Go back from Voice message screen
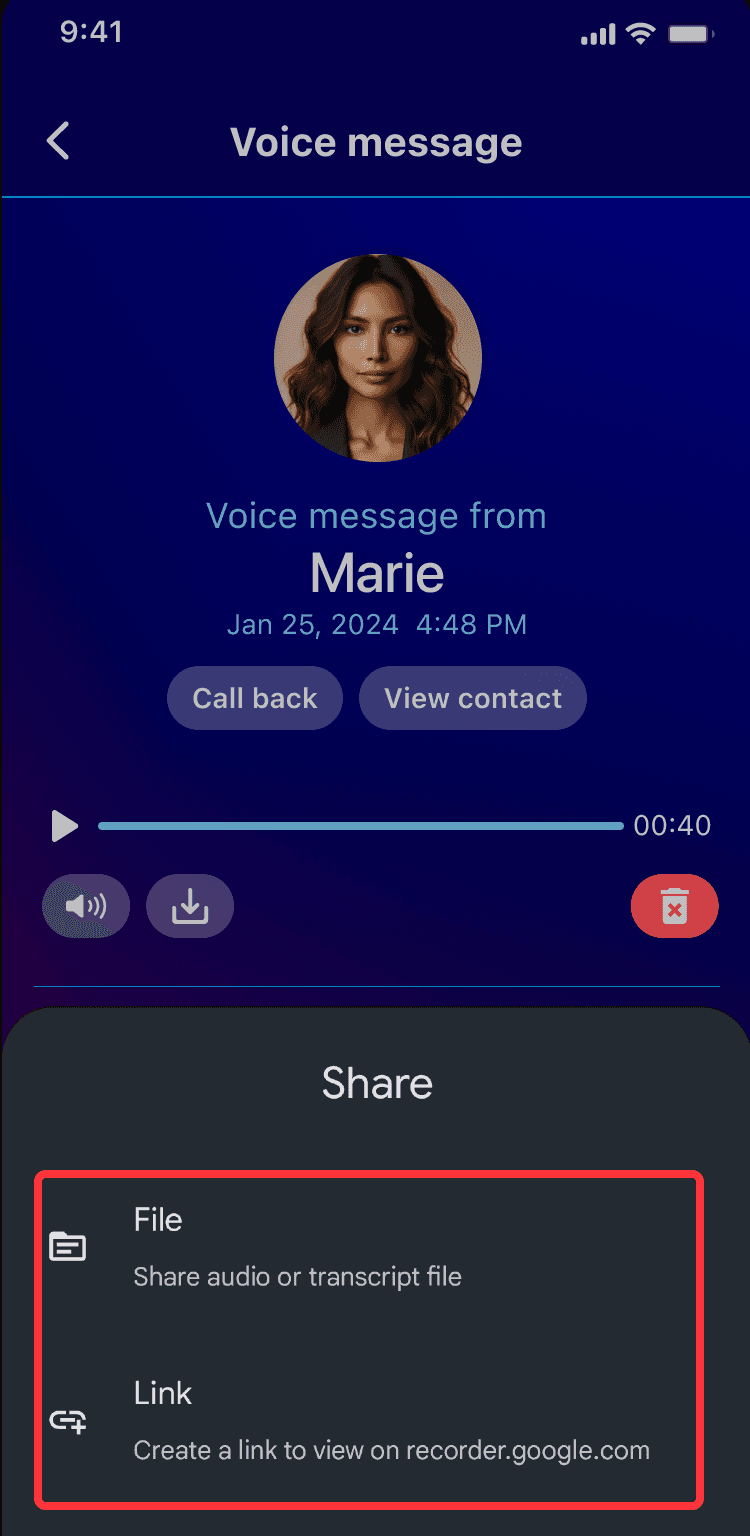This screenshot has height=1536, width=750. click(58, 141)
